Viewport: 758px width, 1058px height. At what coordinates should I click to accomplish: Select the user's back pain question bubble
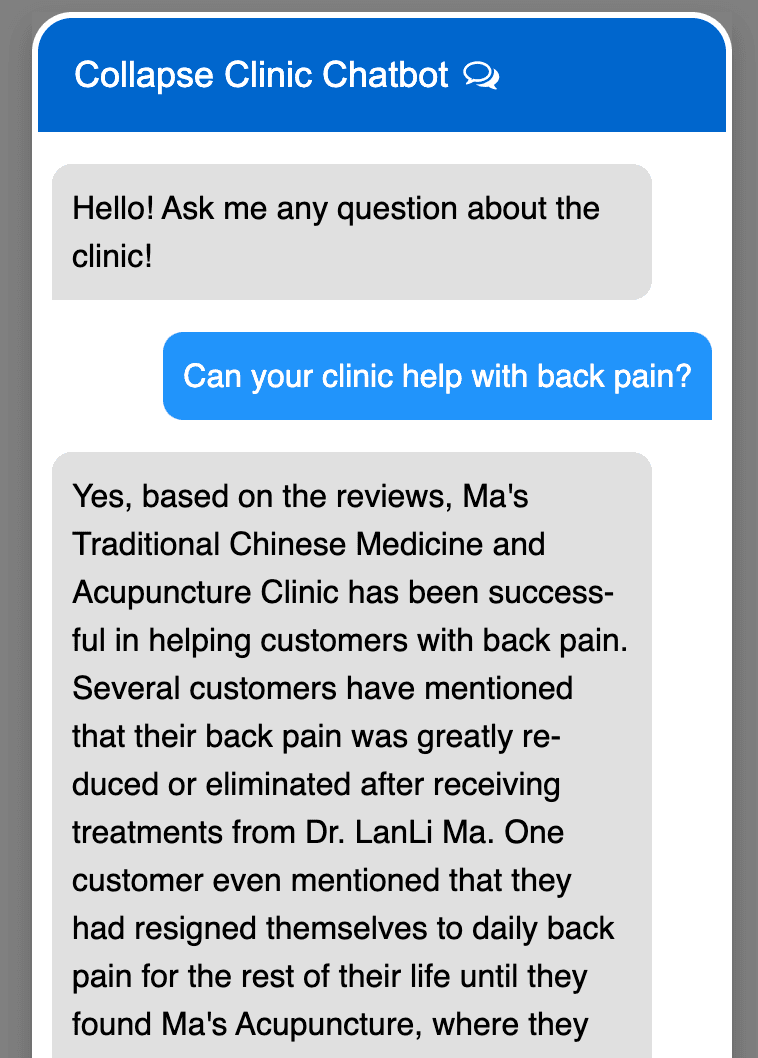coord(438,375)
